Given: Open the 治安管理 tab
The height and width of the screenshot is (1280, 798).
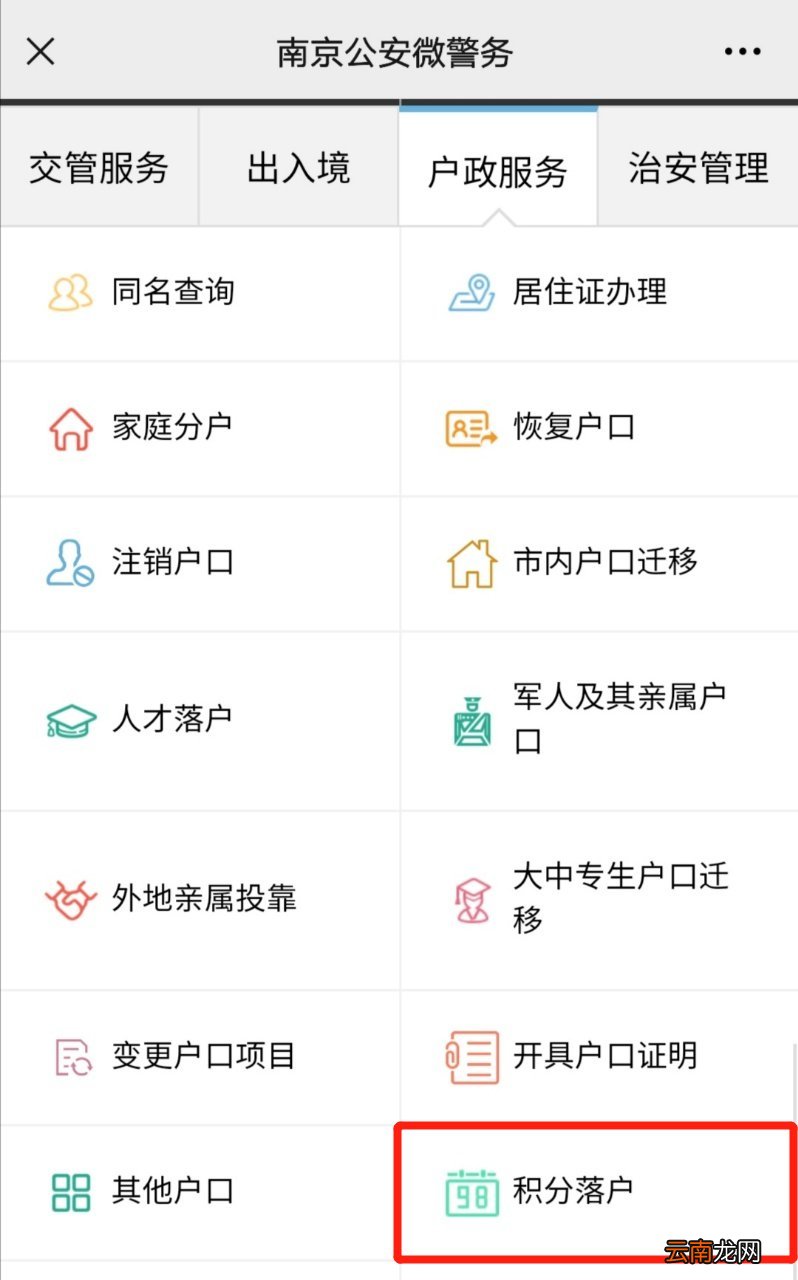Looking at the screenshot, I should coord(697,168).
